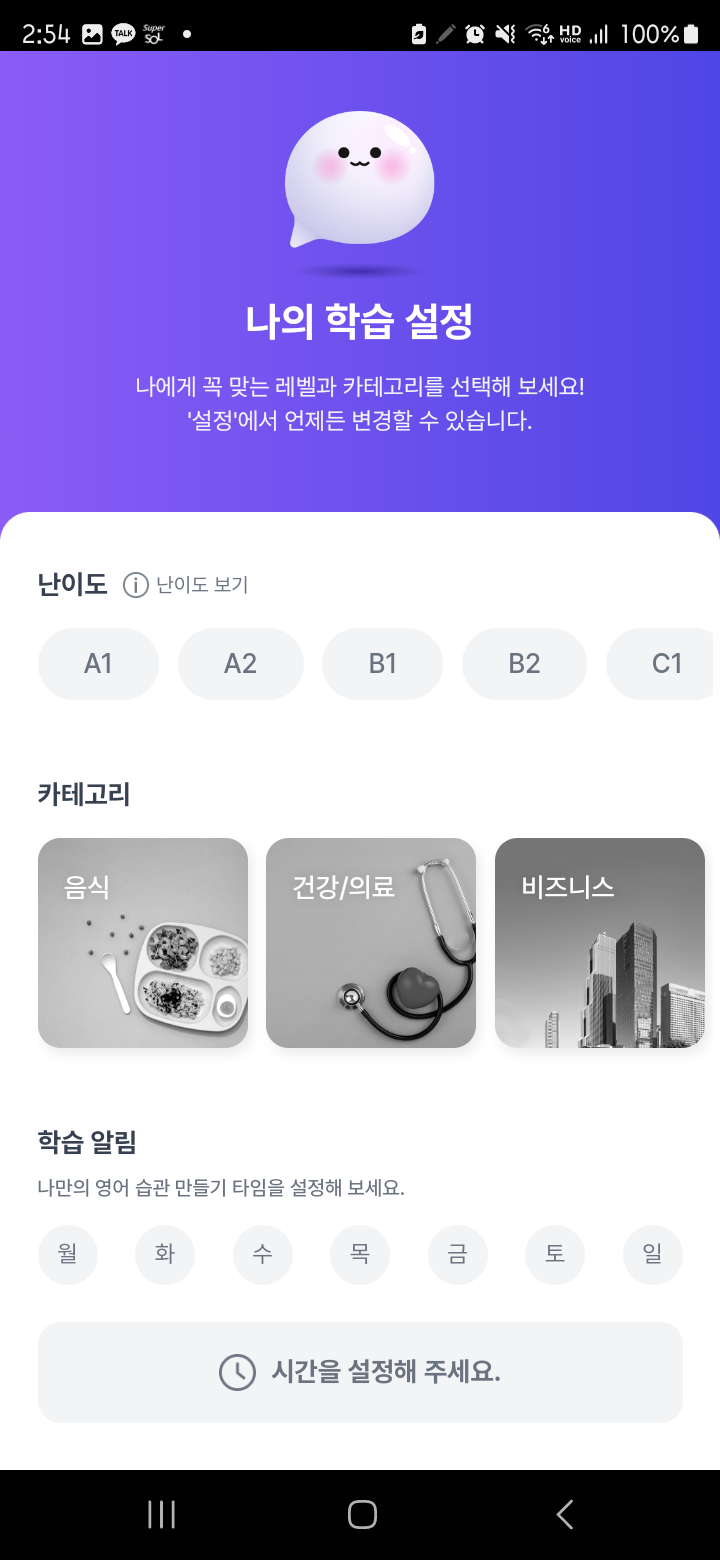Open recent apps from the navigation bar

(x=161, y=1515)
